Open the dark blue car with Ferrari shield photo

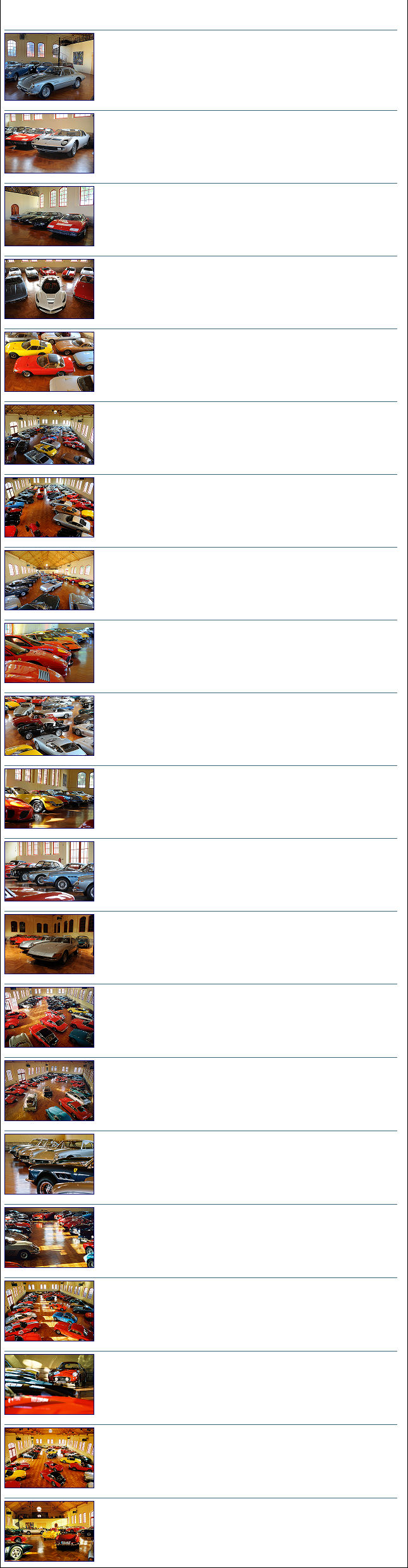pos(49,1163)
